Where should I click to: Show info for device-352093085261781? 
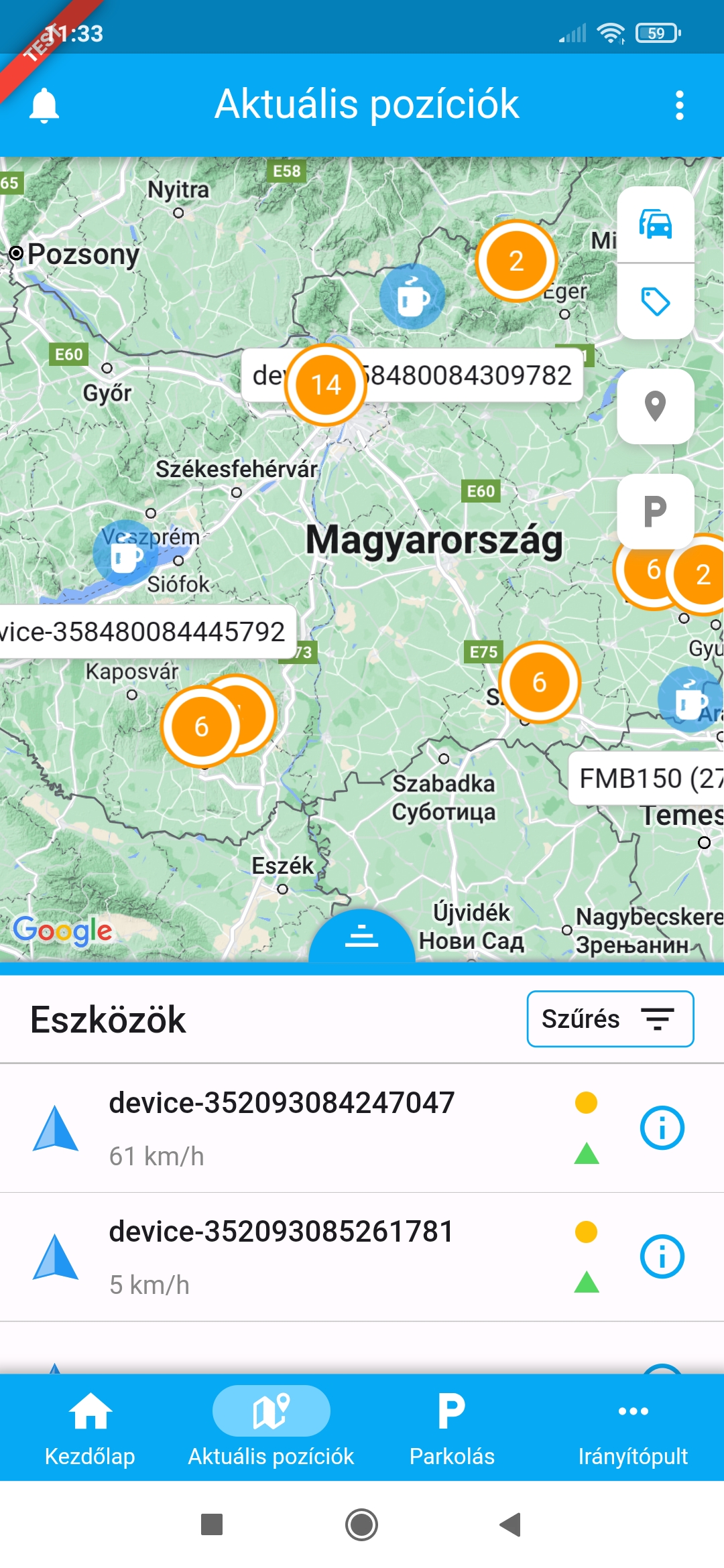(662, 1256)
